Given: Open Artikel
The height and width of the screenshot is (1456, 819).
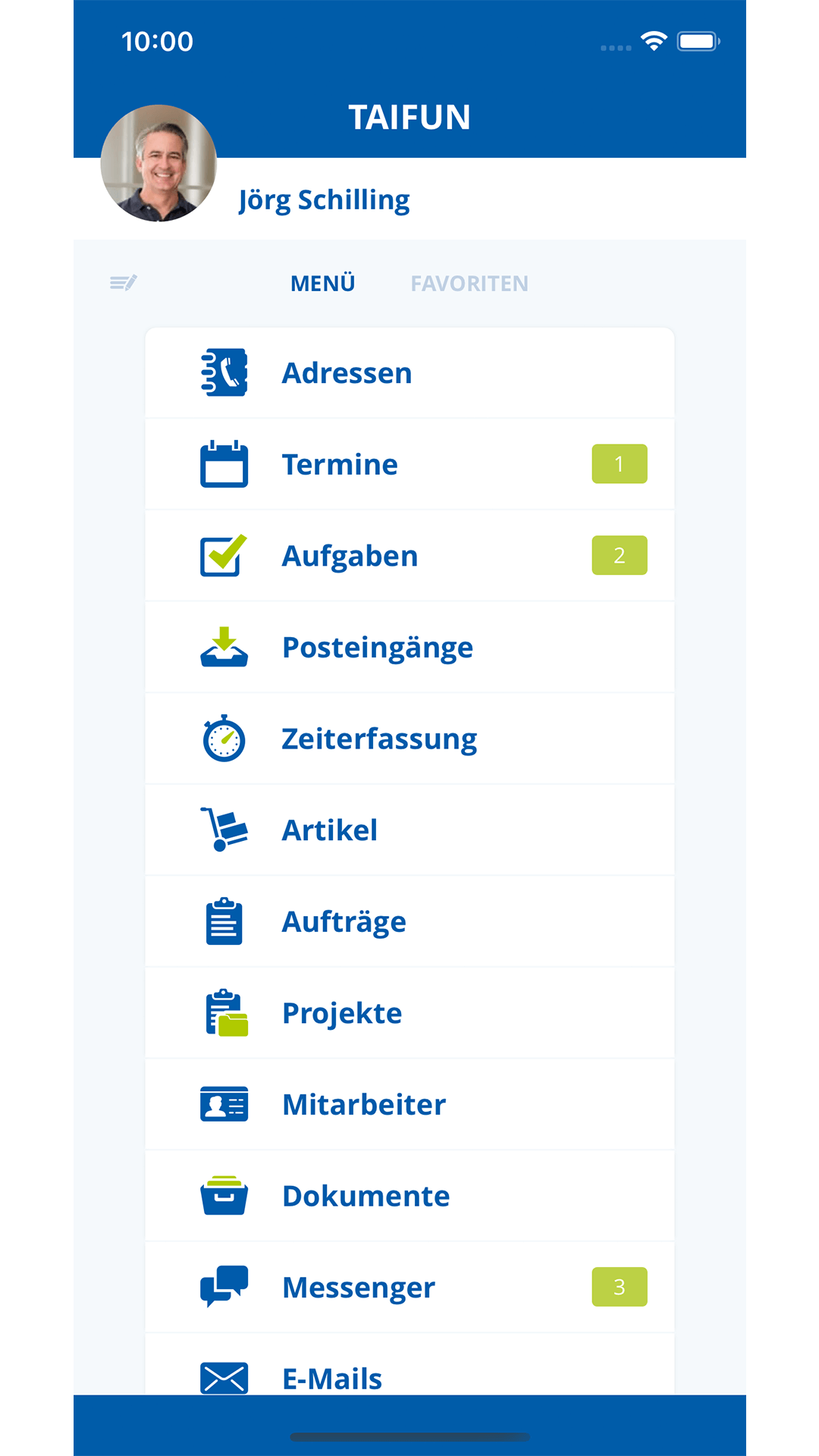Looking at the screenshot, I should pyautogui.click(x=409, y=830).
